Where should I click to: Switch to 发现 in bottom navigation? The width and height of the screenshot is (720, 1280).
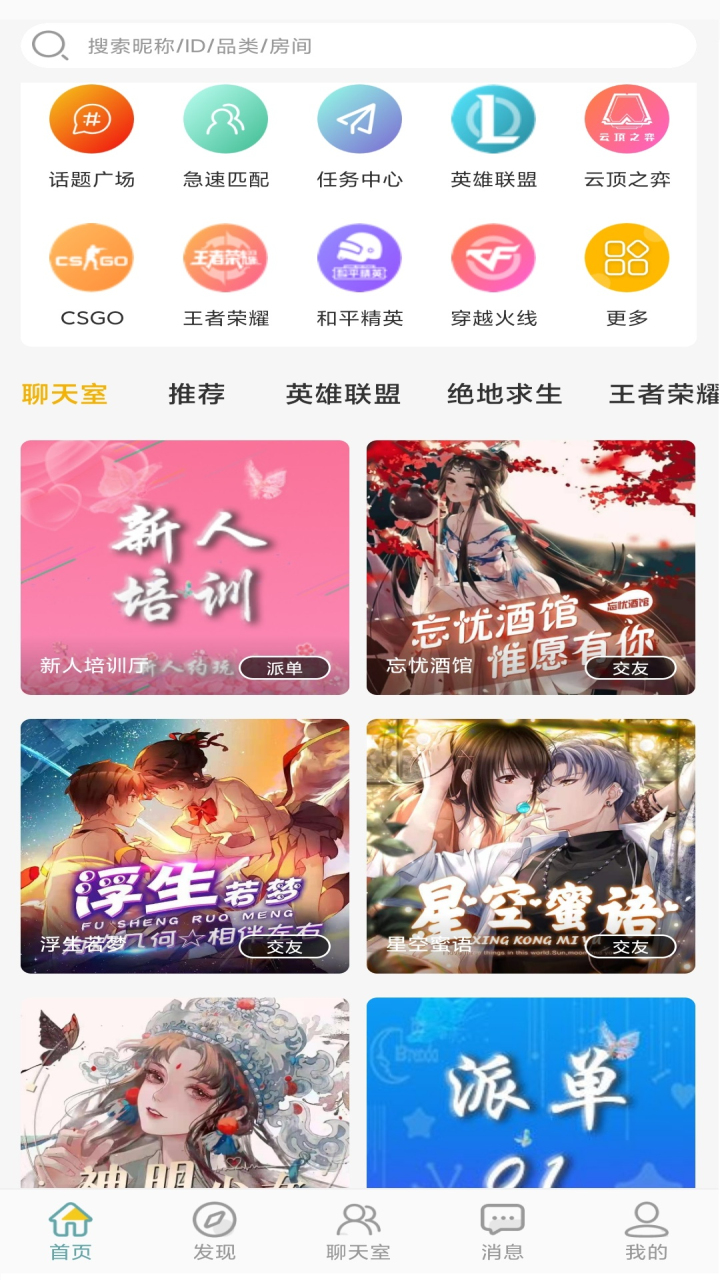[x=214, y=1232]
